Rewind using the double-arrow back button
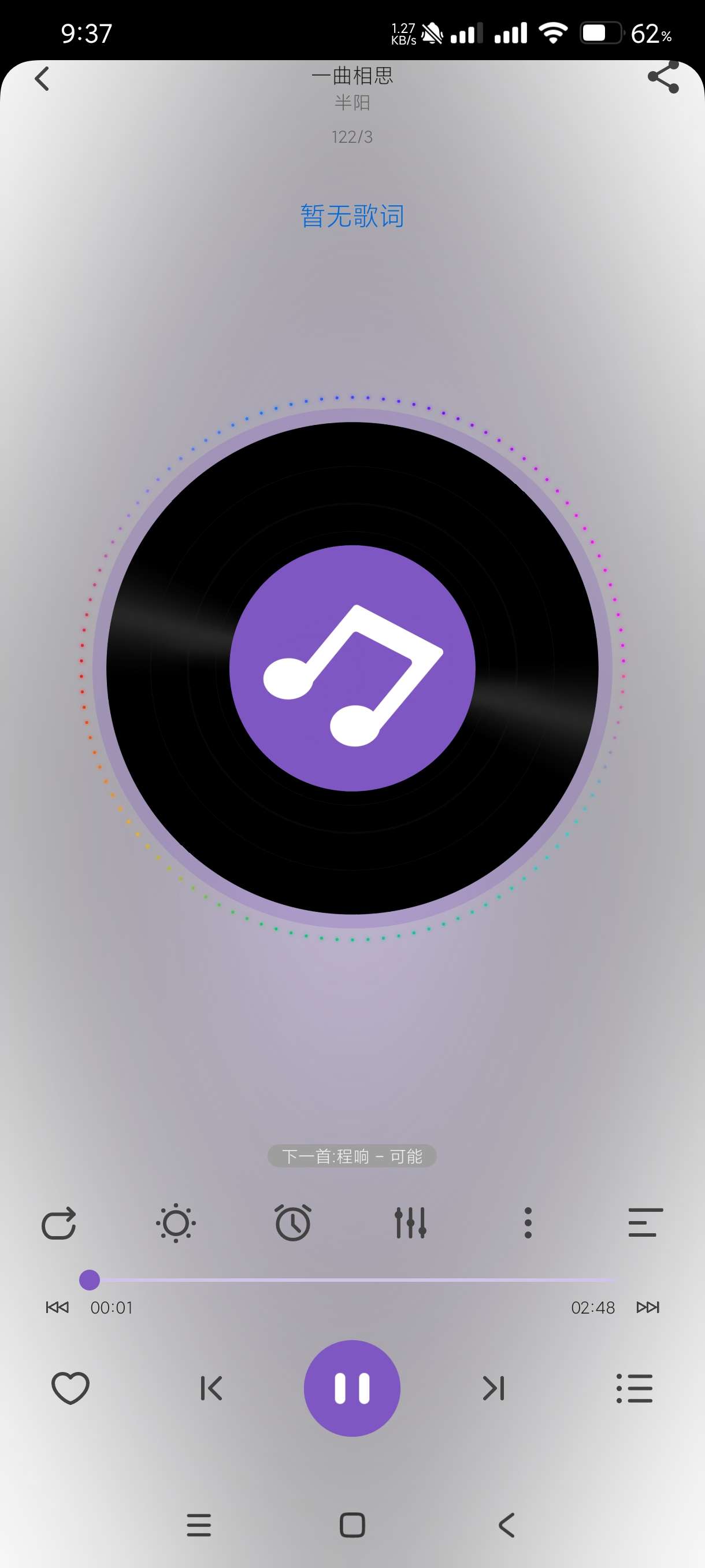705x1568 pixels. click(57, 1307)
